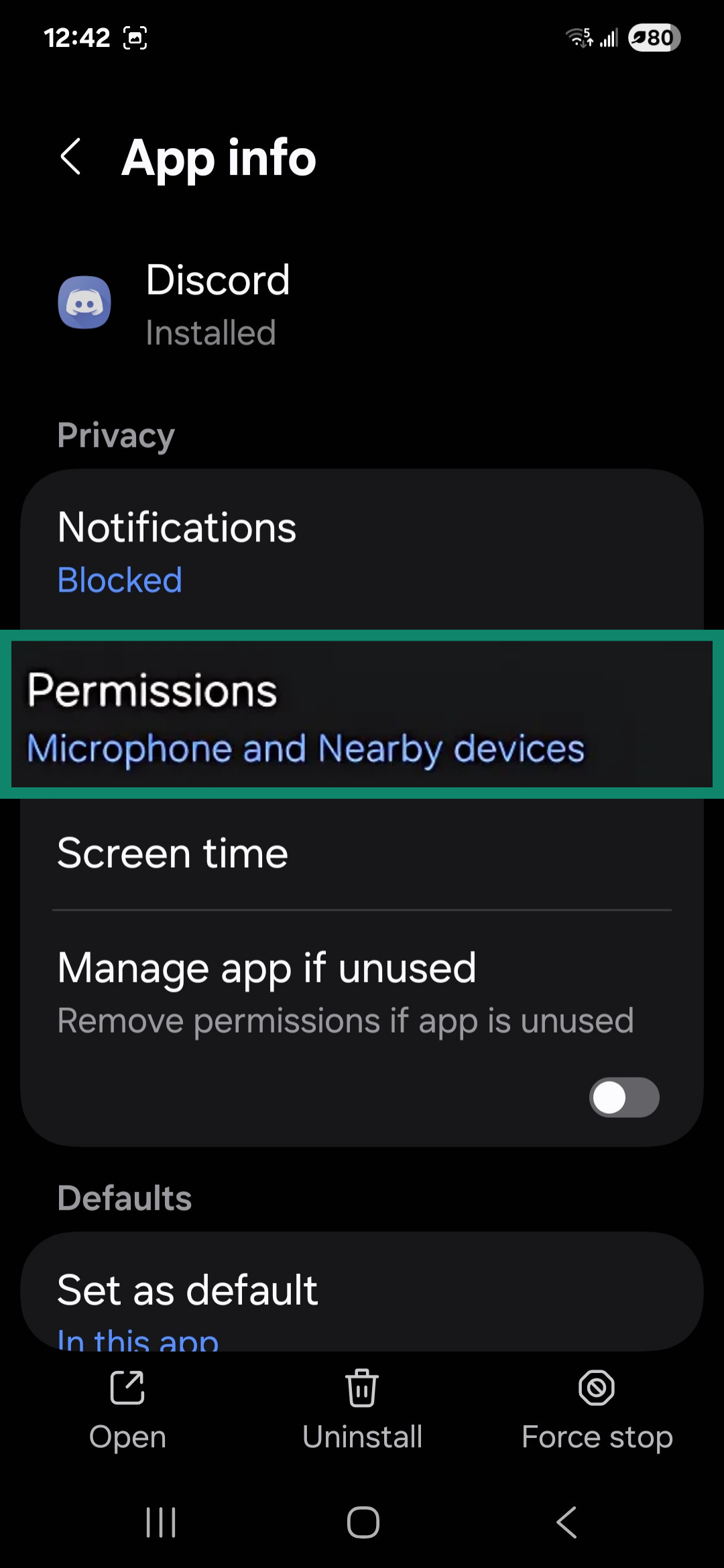The height and width of the screenshot is (1568, 724).
Task: Open Screen time for Discord
Action: pyautogui.click(x=362, y=854)
